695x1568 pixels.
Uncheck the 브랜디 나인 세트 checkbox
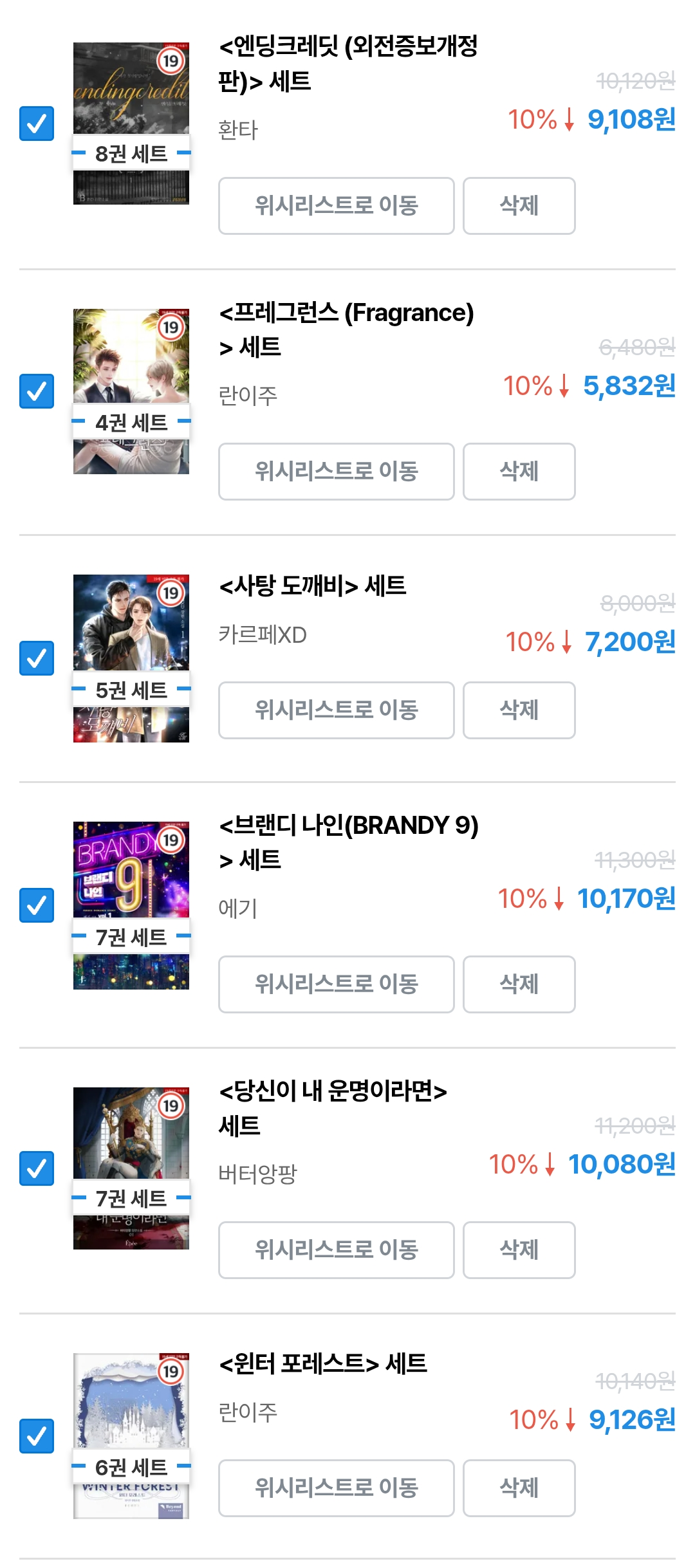point(37,905)
